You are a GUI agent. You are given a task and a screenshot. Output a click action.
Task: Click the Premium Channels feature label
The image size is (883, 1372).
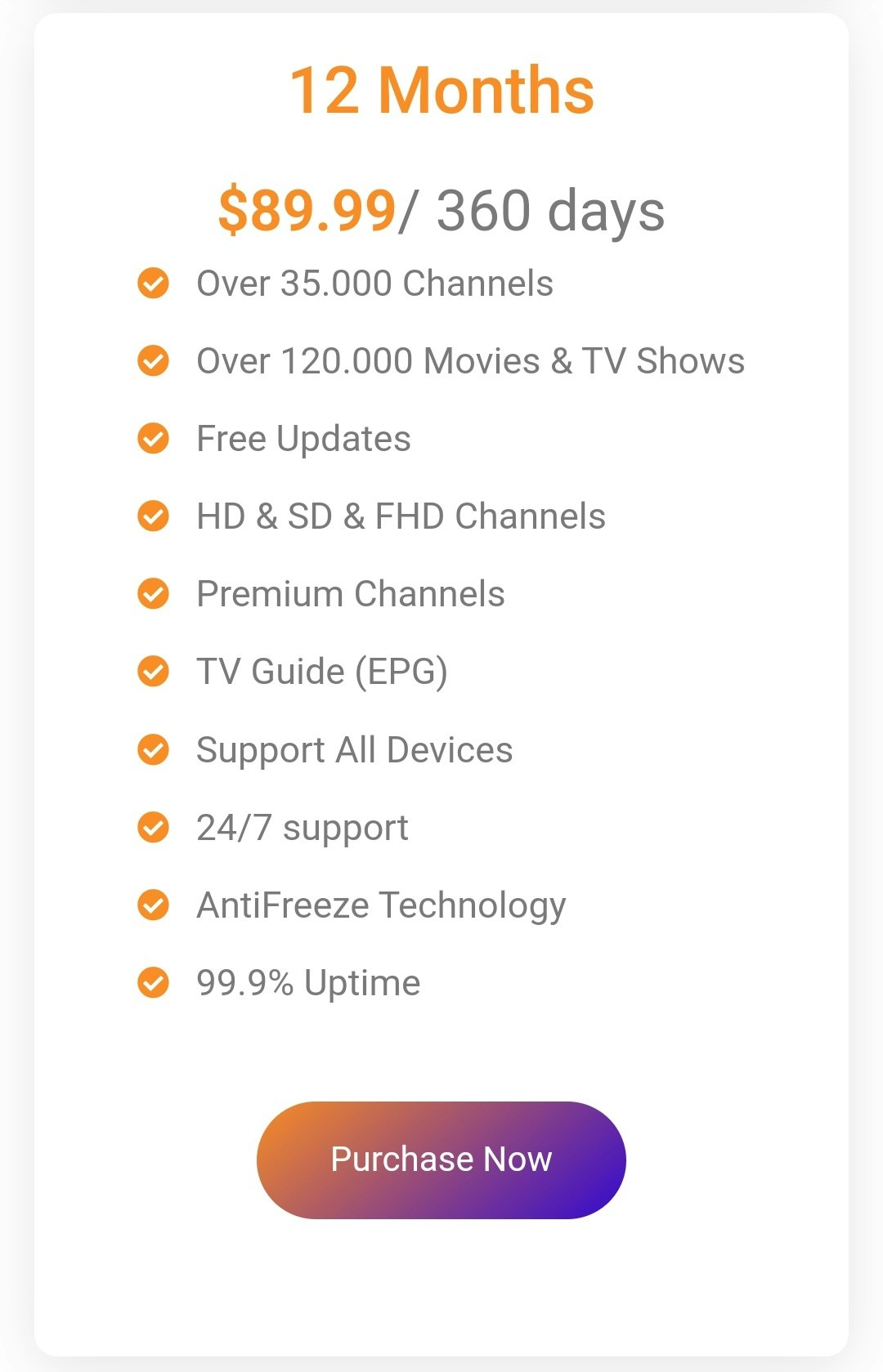350,594
